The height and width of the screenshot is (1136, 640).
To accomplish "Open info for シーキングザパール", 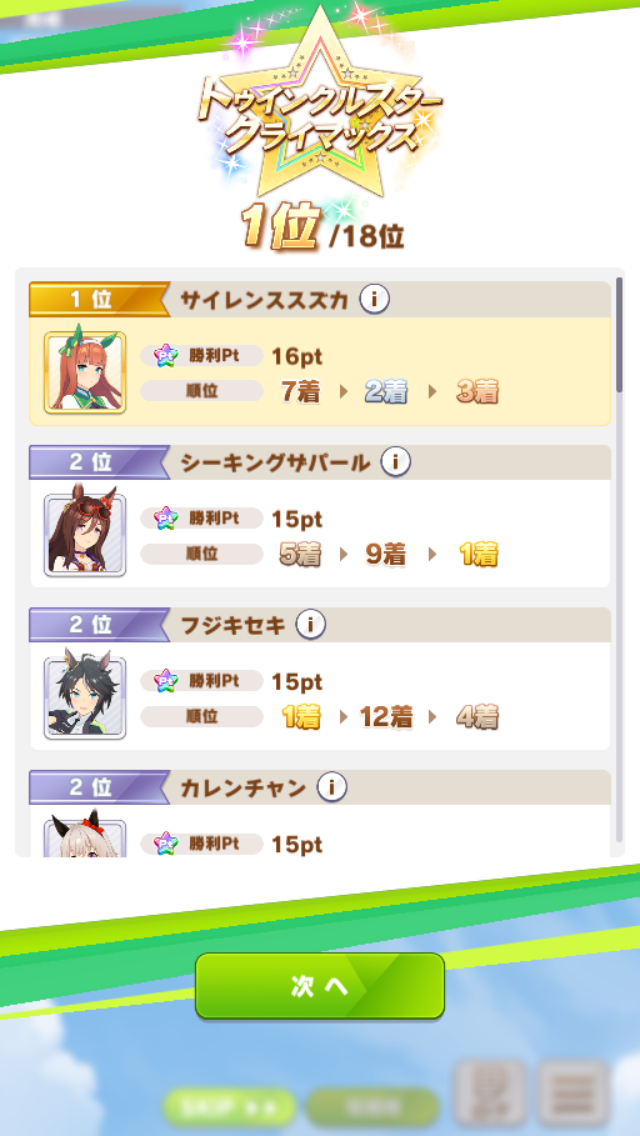I will 396,461.
